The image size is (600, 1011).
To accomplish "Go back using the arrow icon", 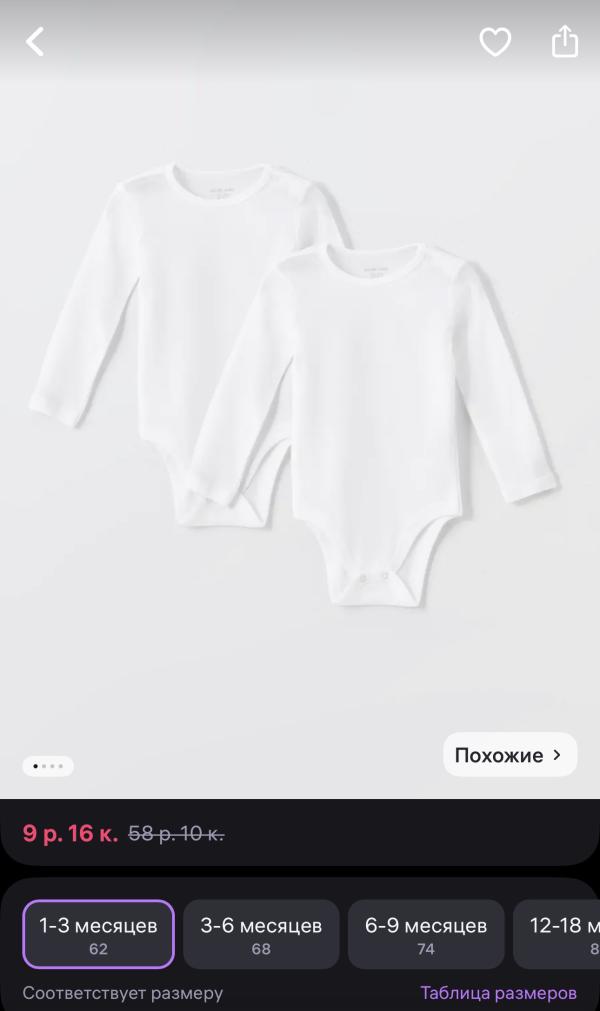I will 35,42.
